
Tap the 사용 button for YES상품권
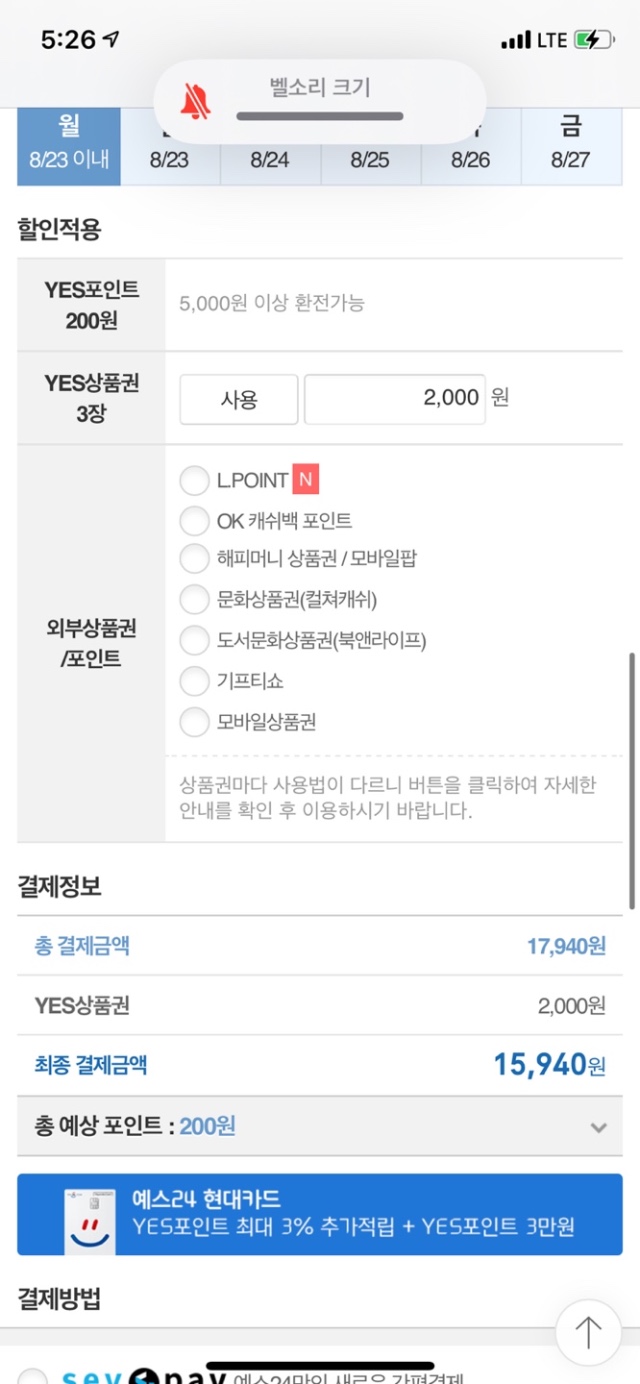(x=239, y=399)
